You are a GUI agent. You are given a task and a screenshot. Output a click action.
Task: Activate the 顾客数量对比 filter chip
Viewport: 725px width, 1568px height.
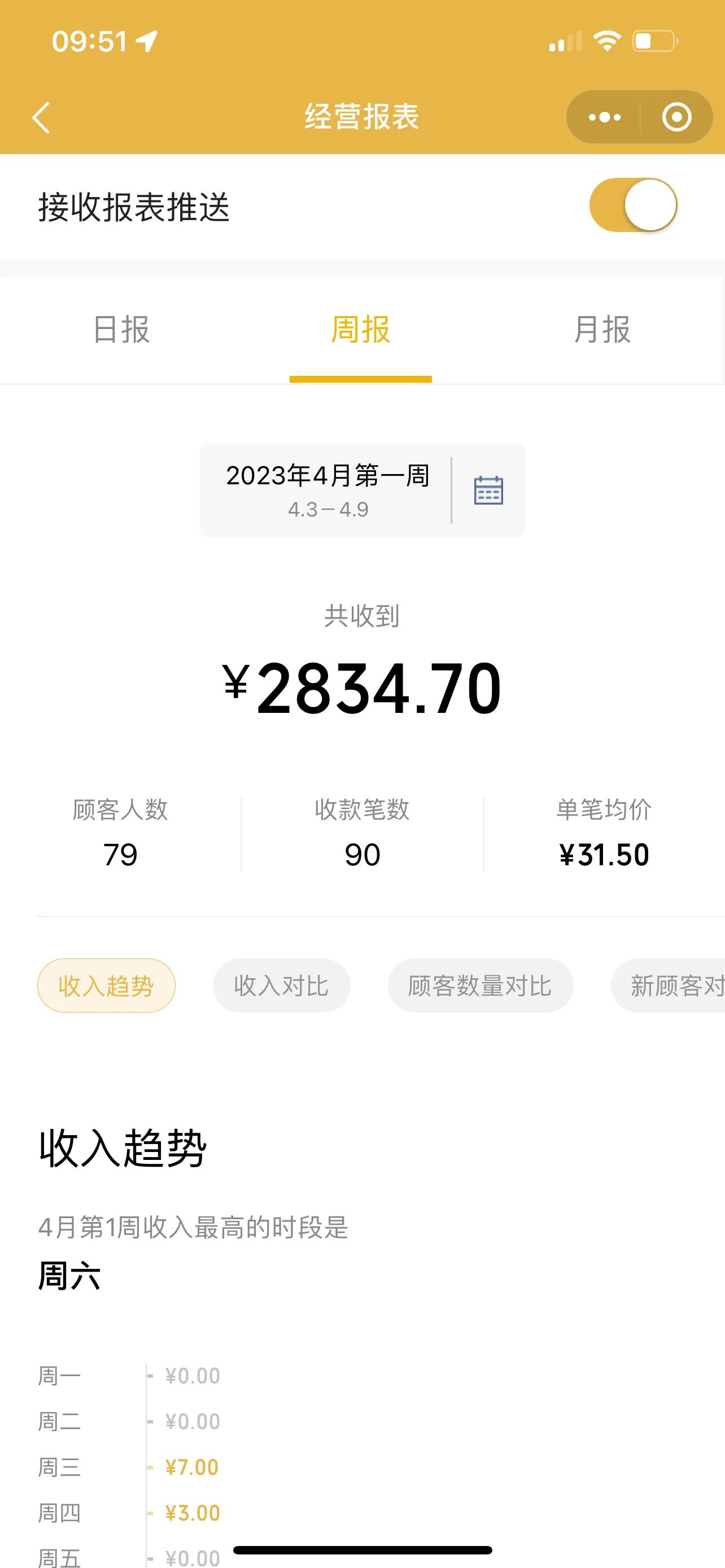(x=481, y=986)
